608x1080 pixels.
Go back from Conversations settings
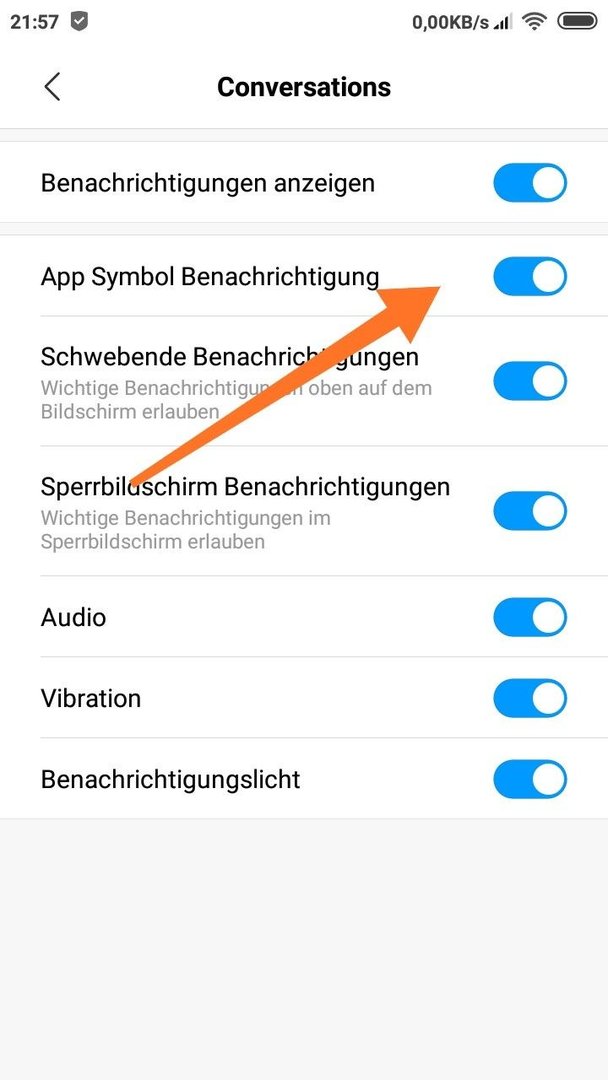[52, 87]
